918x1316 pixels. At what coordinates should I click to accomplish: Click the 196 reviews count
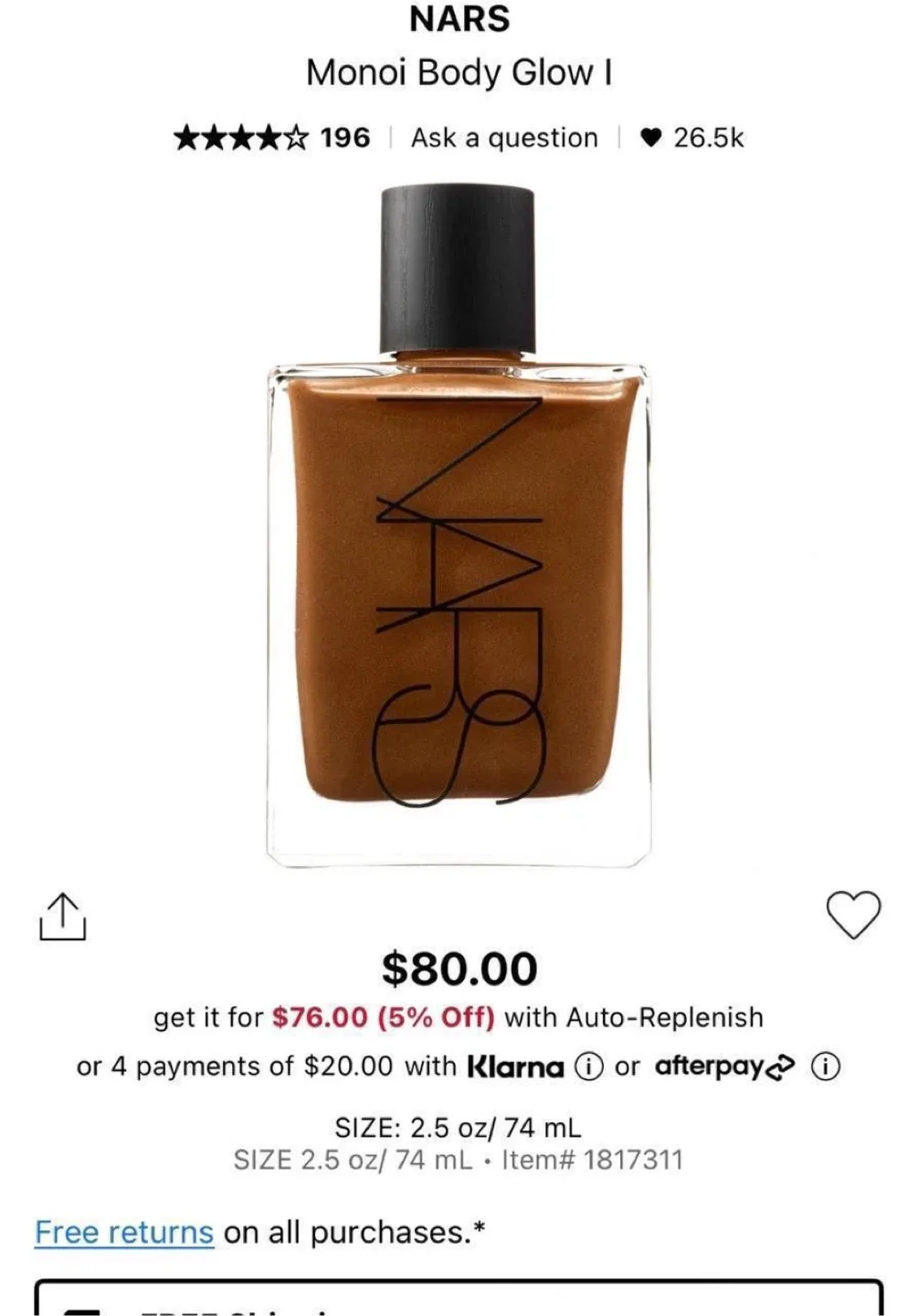tap(344, 137)
